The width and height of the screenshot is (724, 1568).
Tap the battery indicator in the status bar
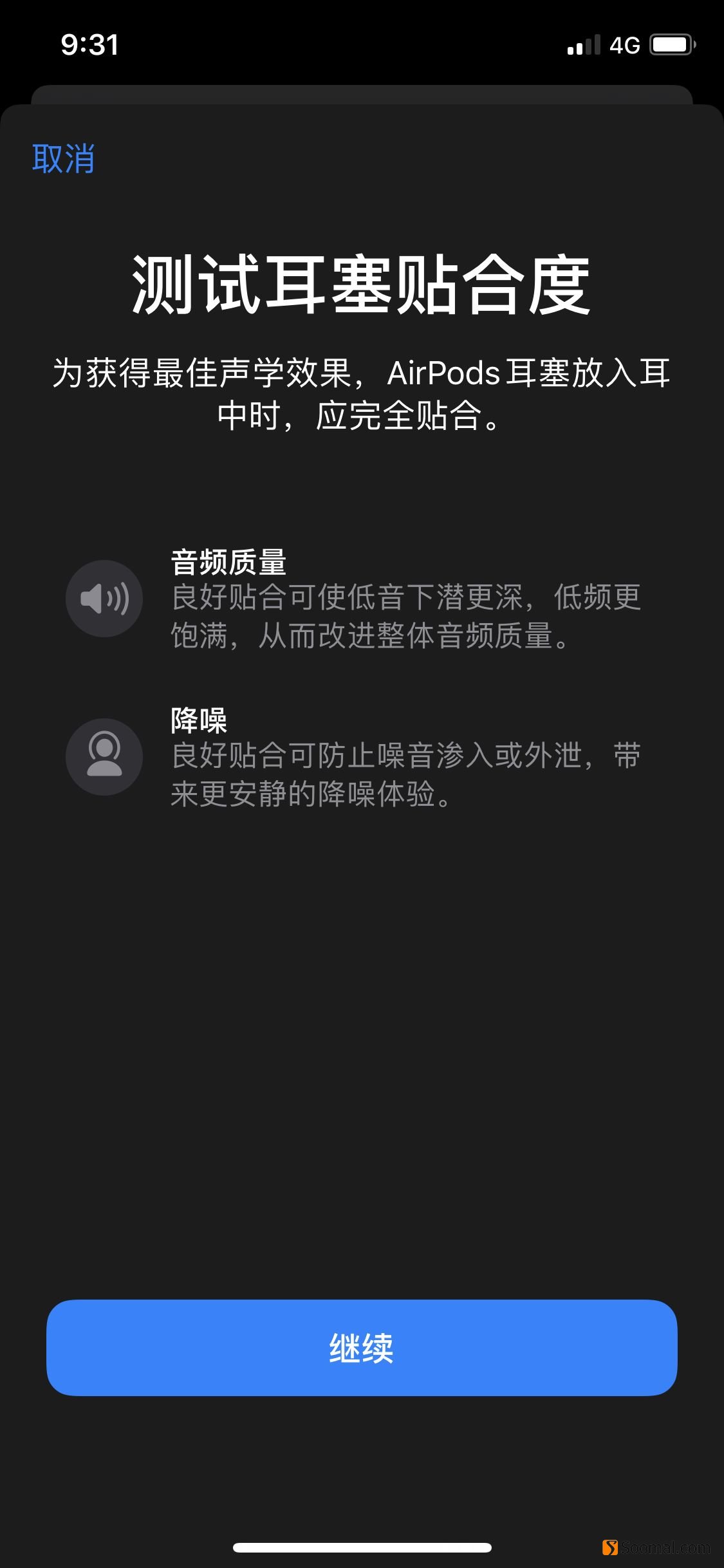pyautogui.click(x=669, y=44)
